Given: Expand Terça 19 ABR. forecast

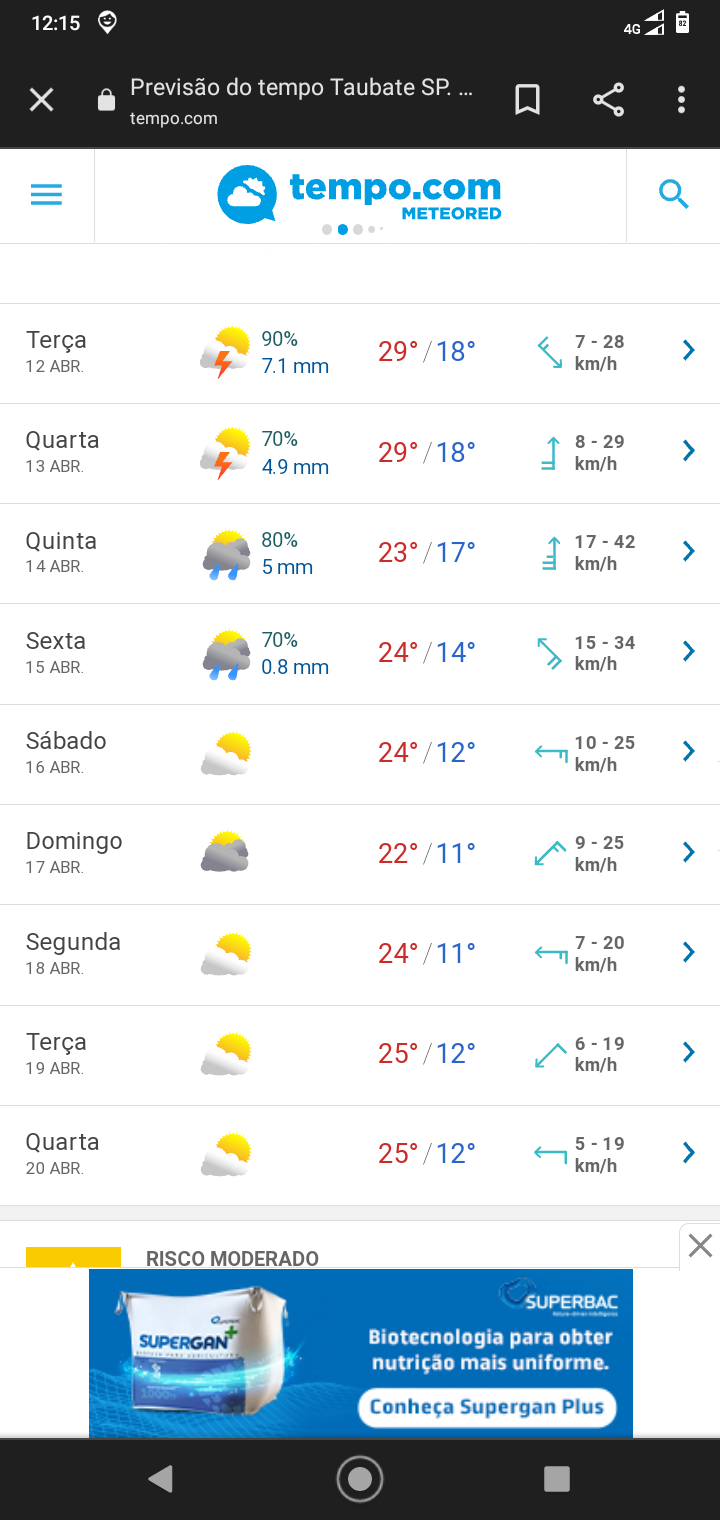Looking at the screenshot, I should pos(360,1055).
